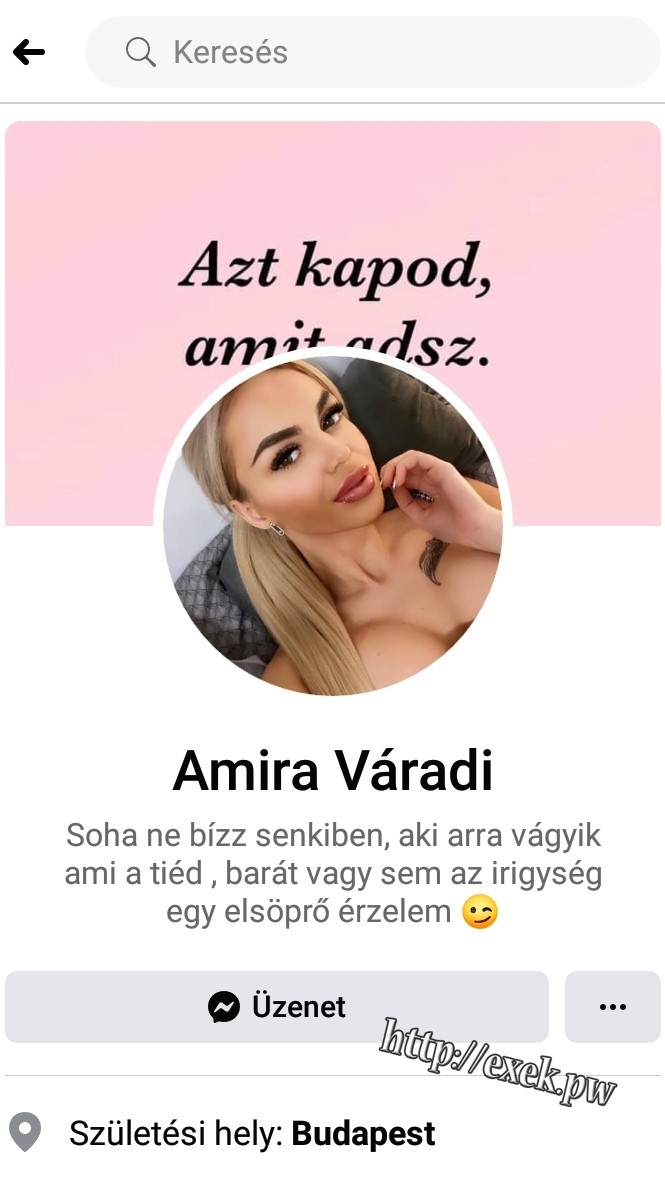Open the Üzenet message button
665x1183 pixels.
pyautogui.click(x=277, y=1006)
